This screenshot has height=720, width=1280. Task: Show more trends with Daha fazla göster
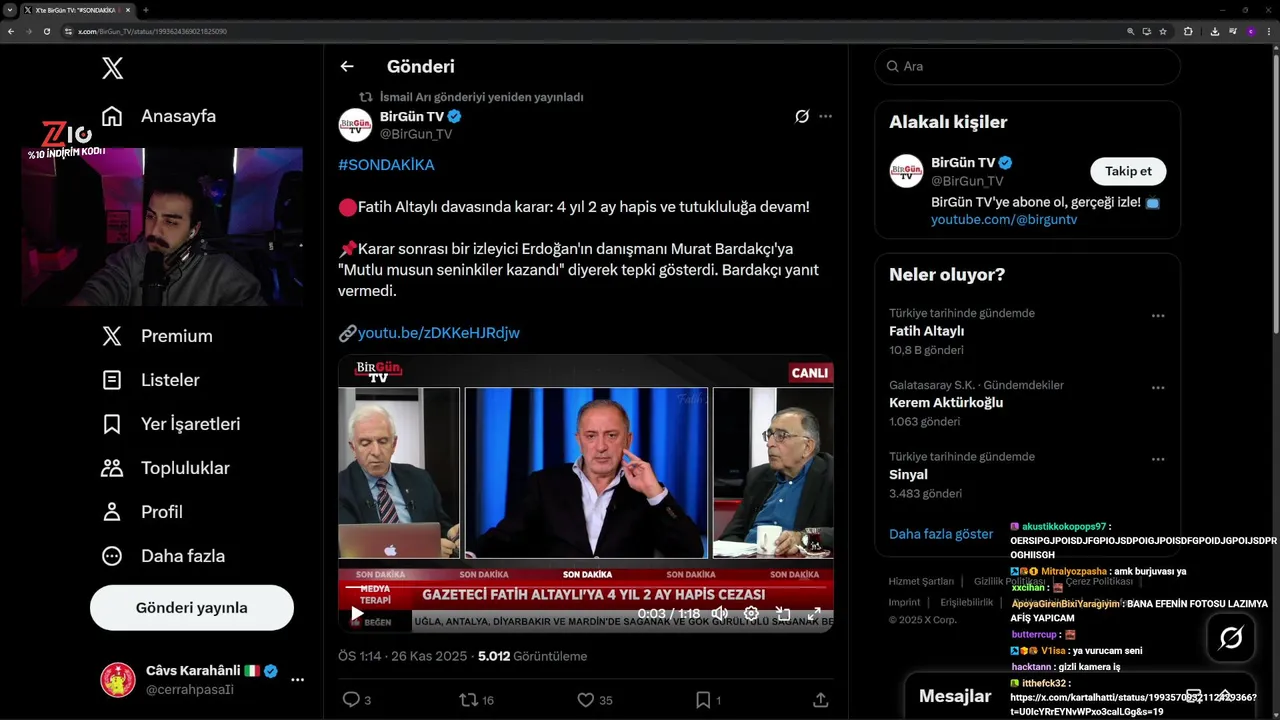[x=941, y=534]
